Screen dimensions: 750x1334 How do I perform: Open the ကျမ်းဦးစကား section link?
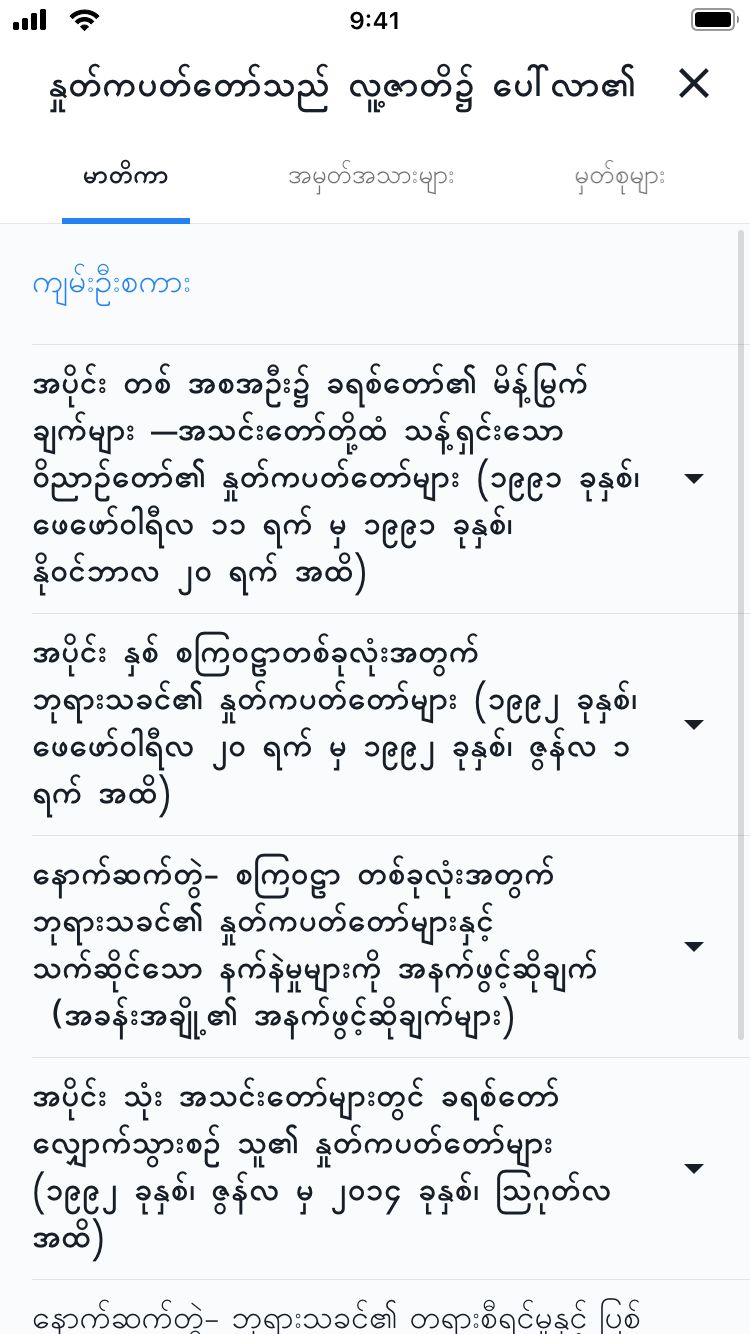point(111,286)
